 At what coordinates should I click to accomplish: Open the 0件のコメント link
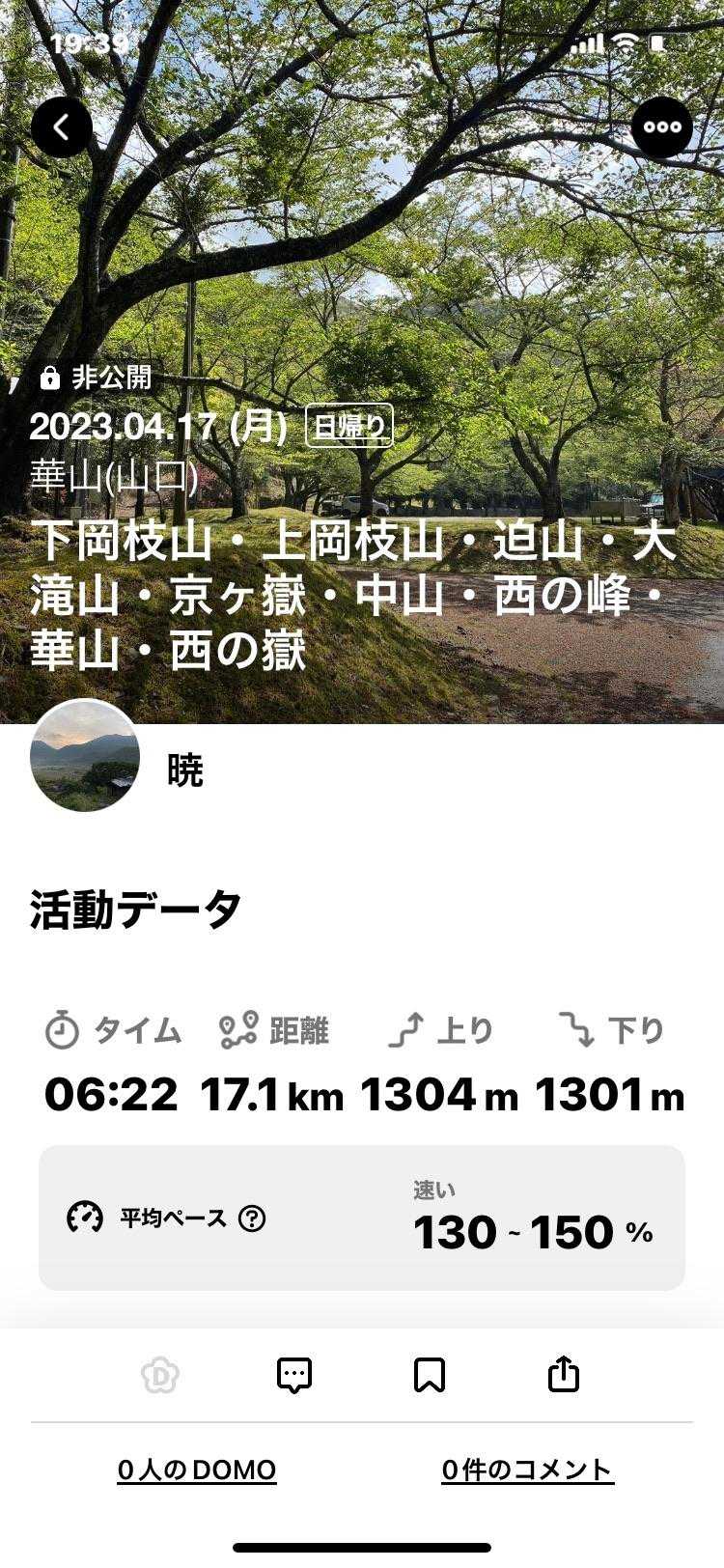tap(527, 1470)
